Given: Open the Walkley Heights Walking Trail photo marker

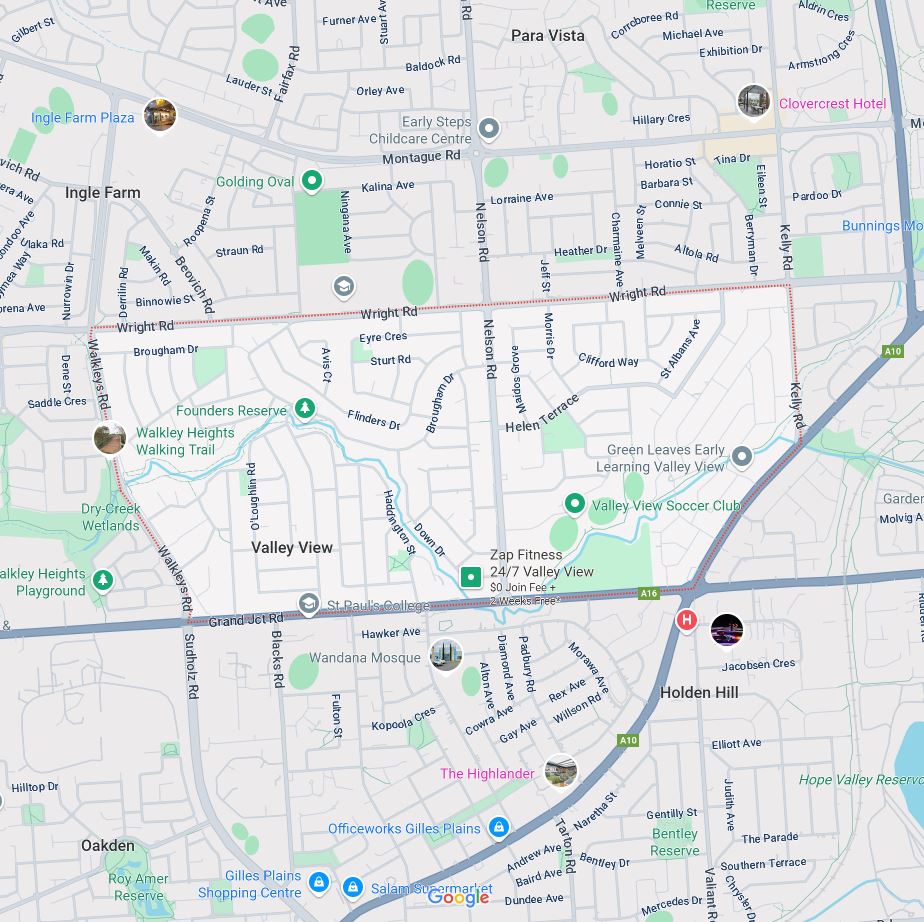Looking at the screenshot, I should click(x=109, y=438).
